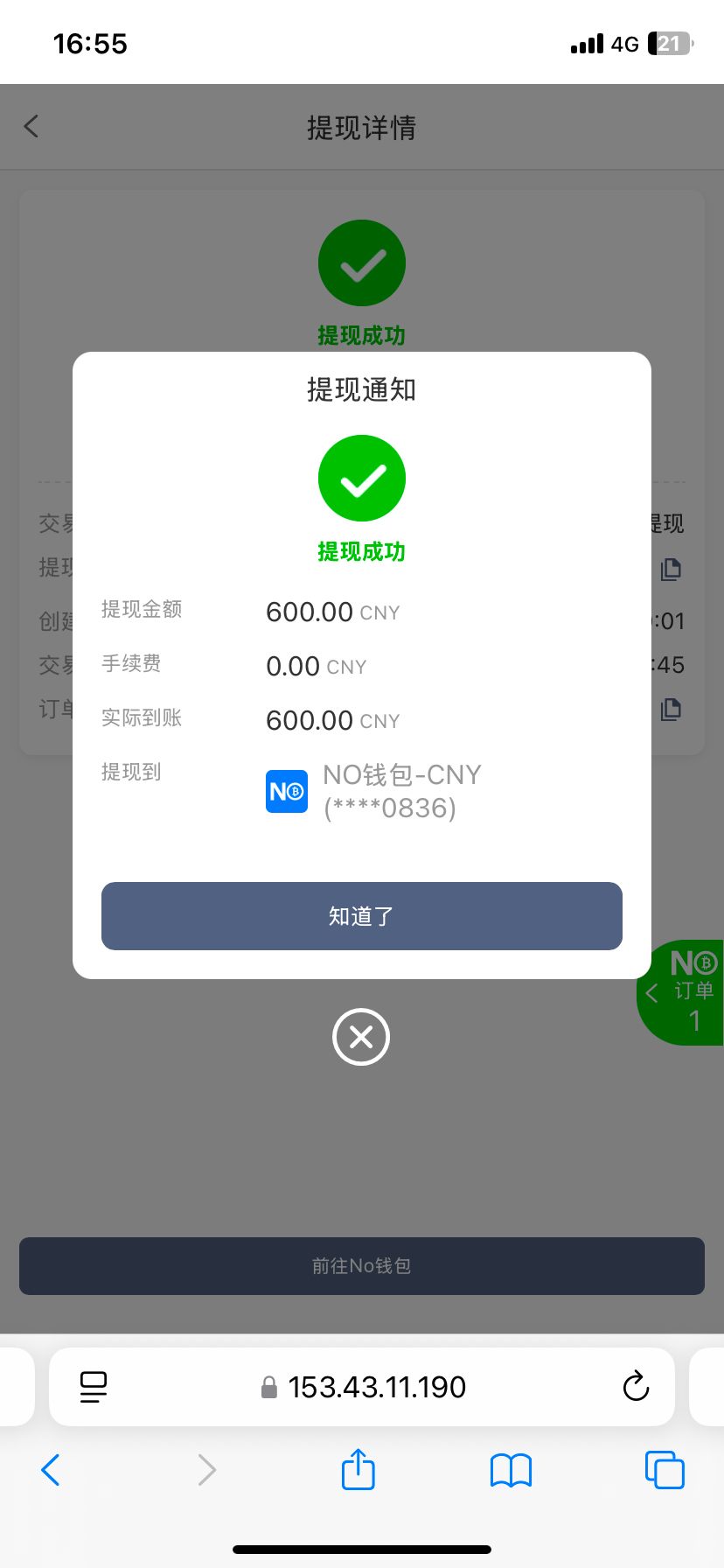Show all open Safari tabs

pyautogui.click(x=664, y=1470)
